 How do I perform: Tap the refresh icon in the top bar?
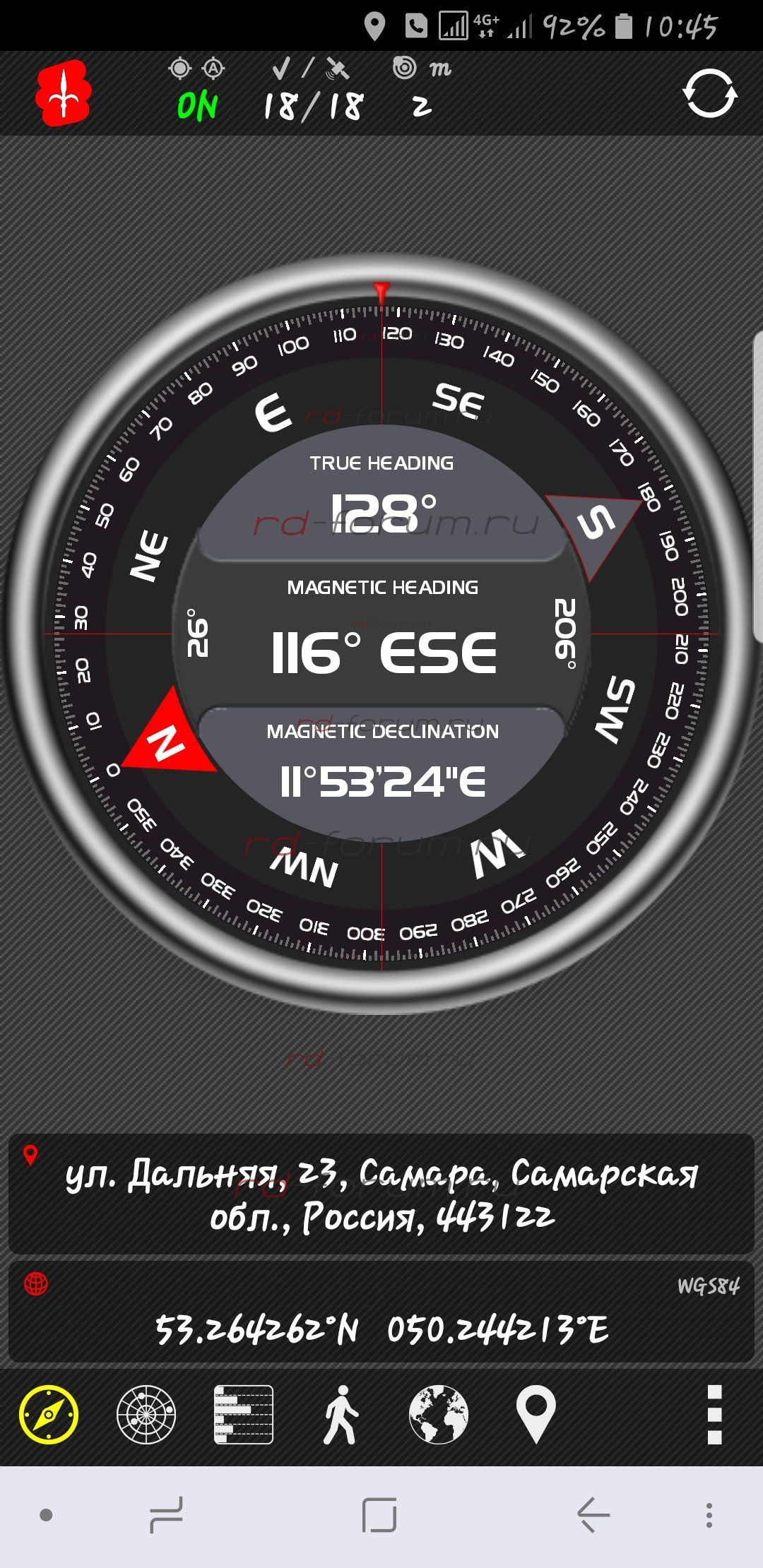(709, 93)
